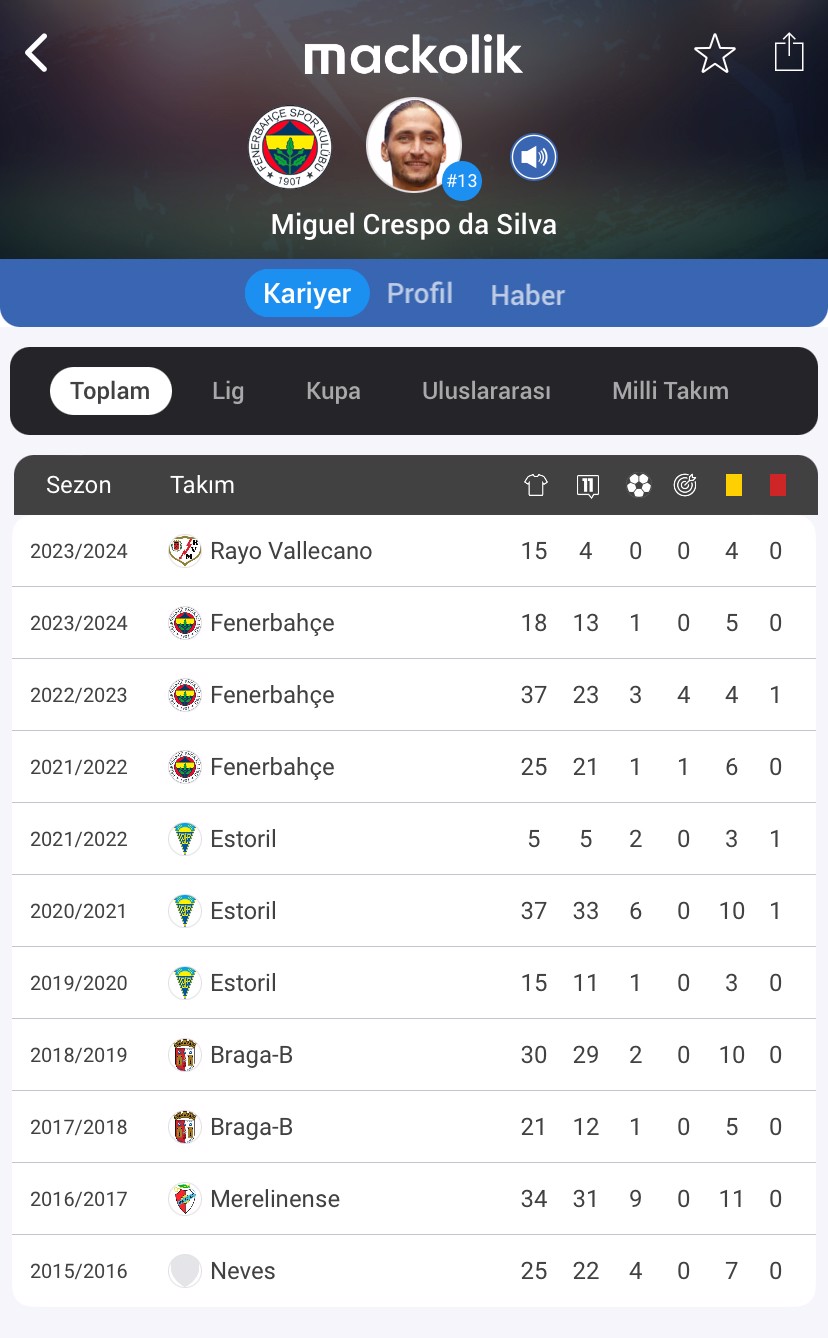The height and width of the screenshot is (1338, 828).
Task: Filter career stats by Kupa
Action: pyautogui.click(x=333, y=391)
